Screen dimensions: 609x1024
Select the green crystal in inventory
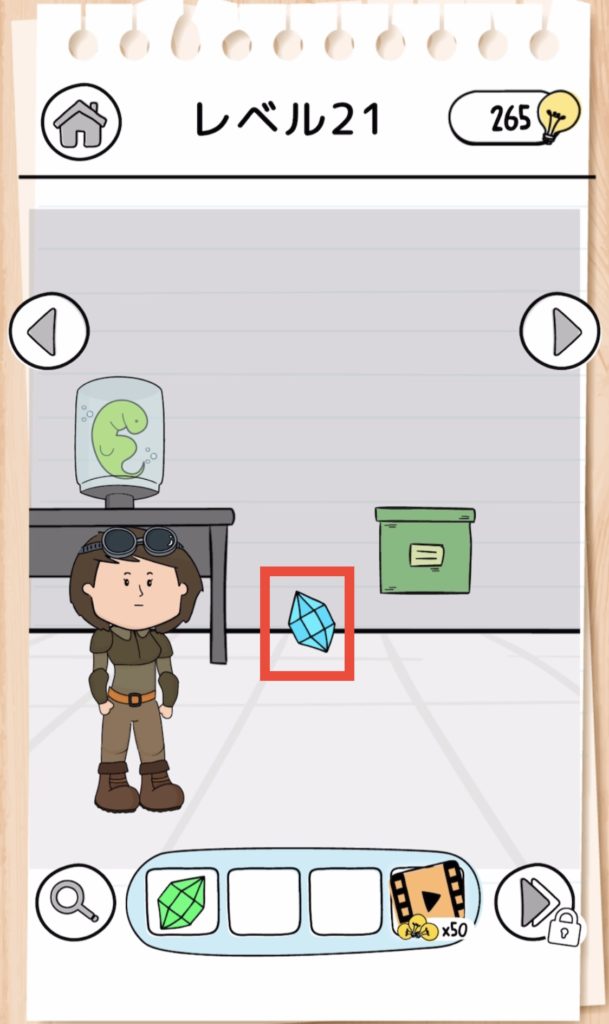pyautogui.click(x=183, y=901)
